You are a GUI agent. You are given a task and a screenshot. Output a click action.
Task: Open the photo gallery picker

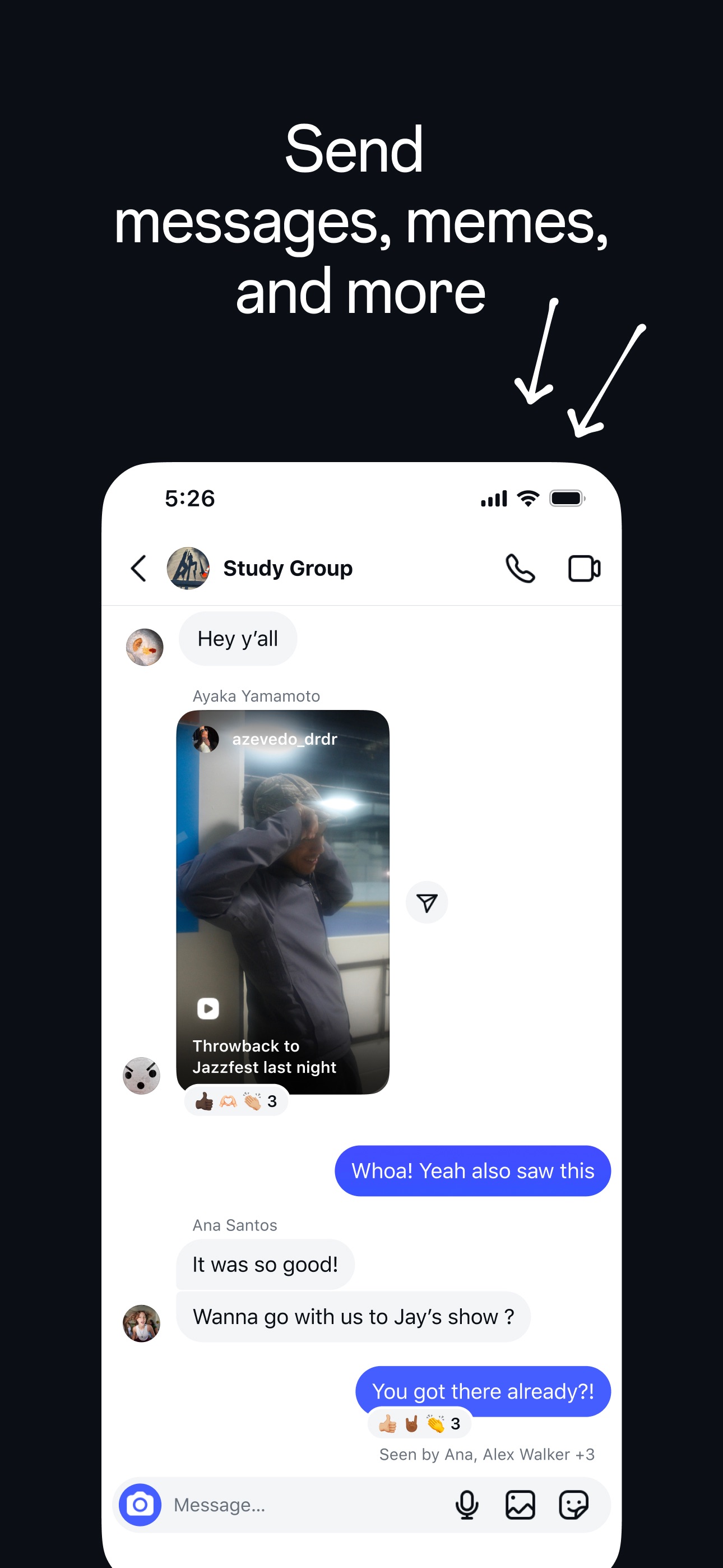coord(520,1505)
